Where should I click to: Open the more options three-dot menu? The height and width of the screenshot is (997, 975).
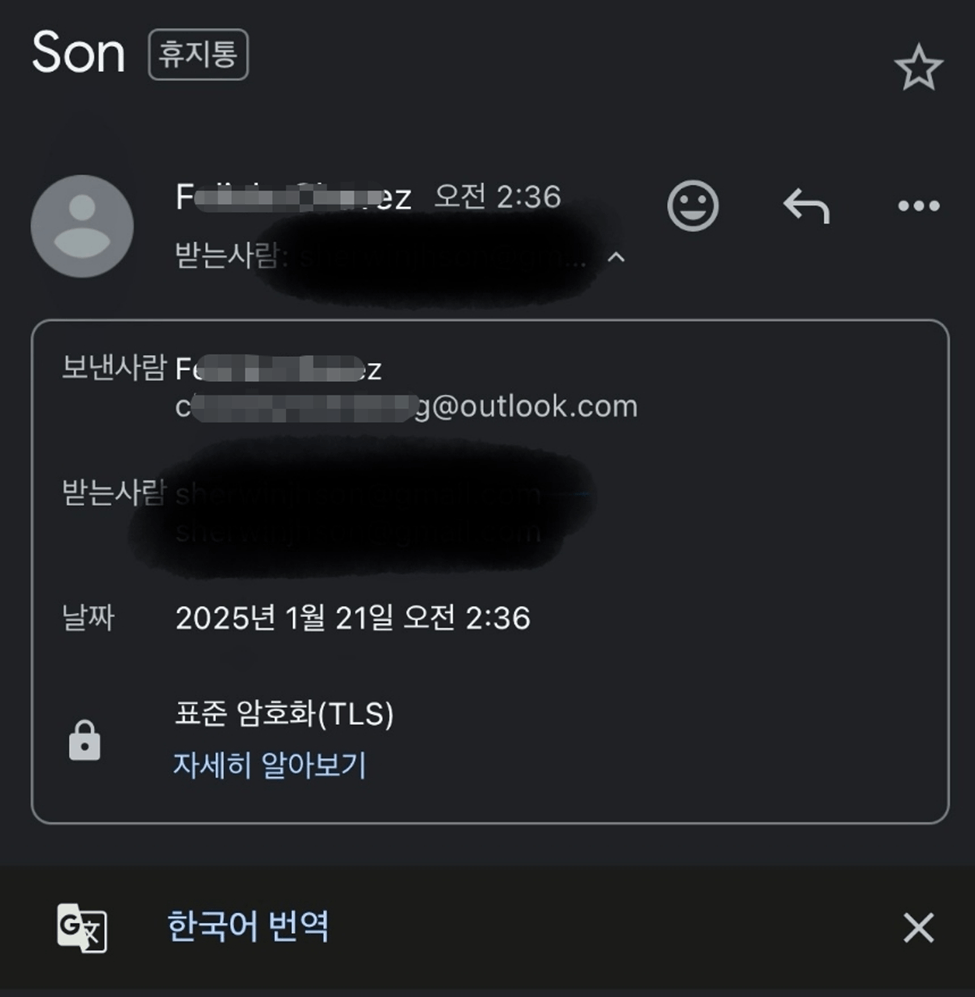pyautogui.click(x=916, y=206)
